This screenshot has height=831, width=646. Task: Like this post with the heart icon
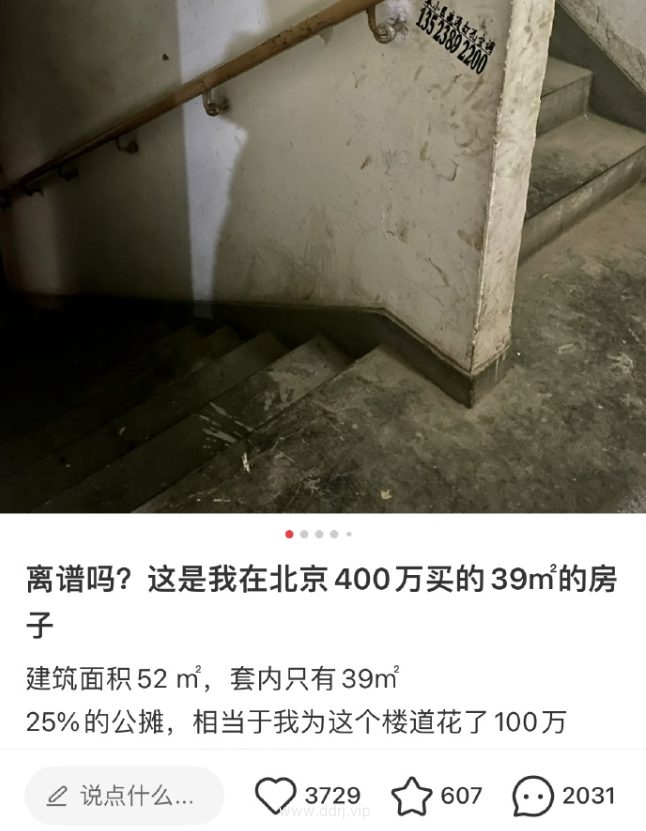click(x=276, y=796)
